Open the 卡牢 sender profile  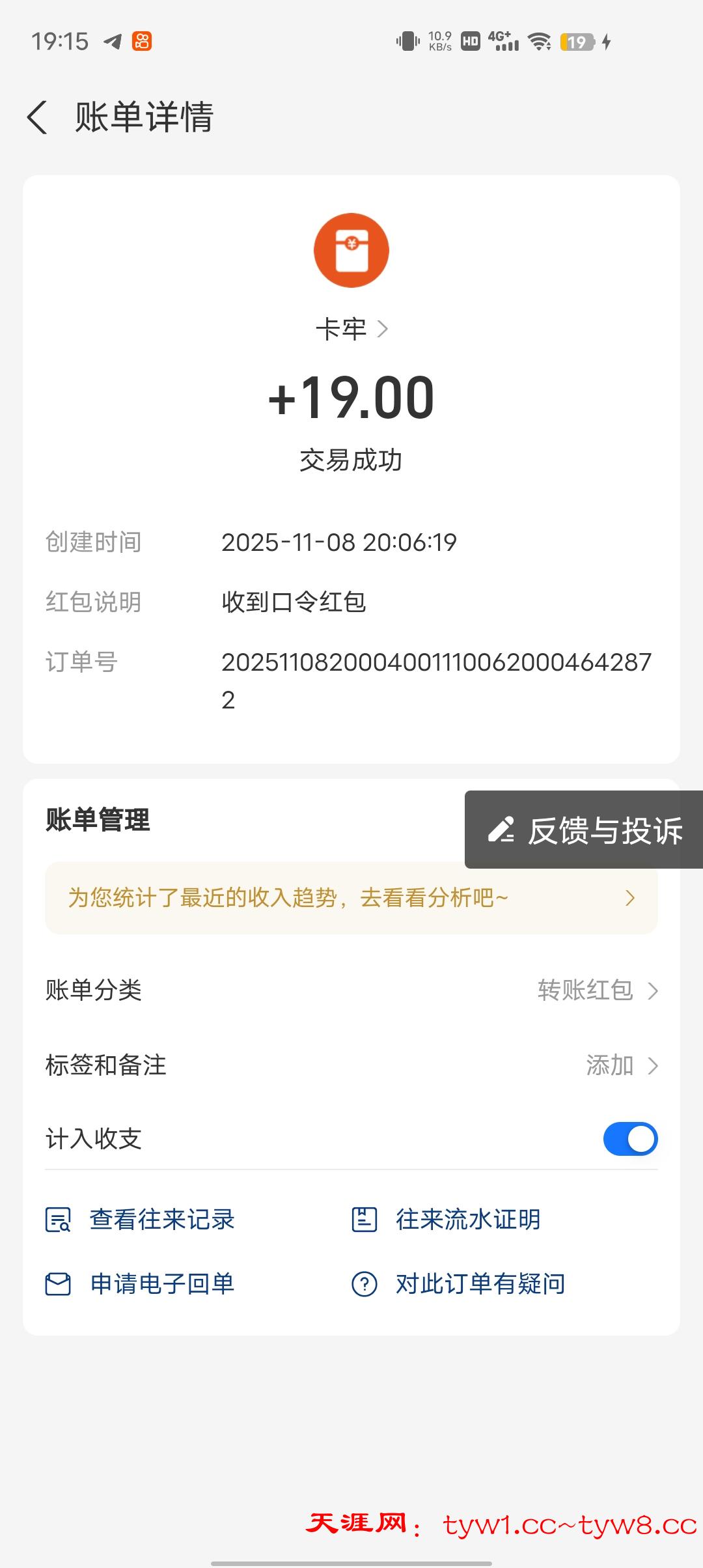click(351, 329)
